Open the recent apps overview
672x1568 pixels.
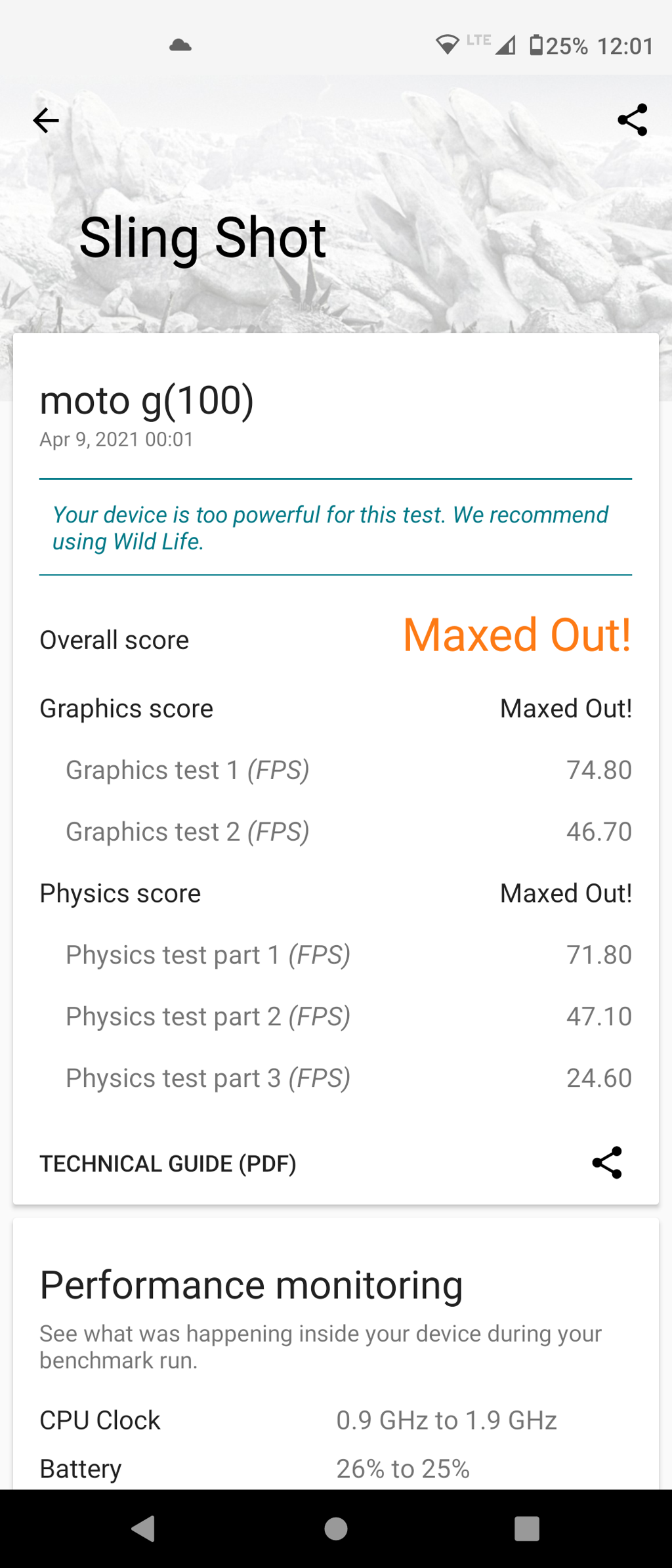point(526,1529)
